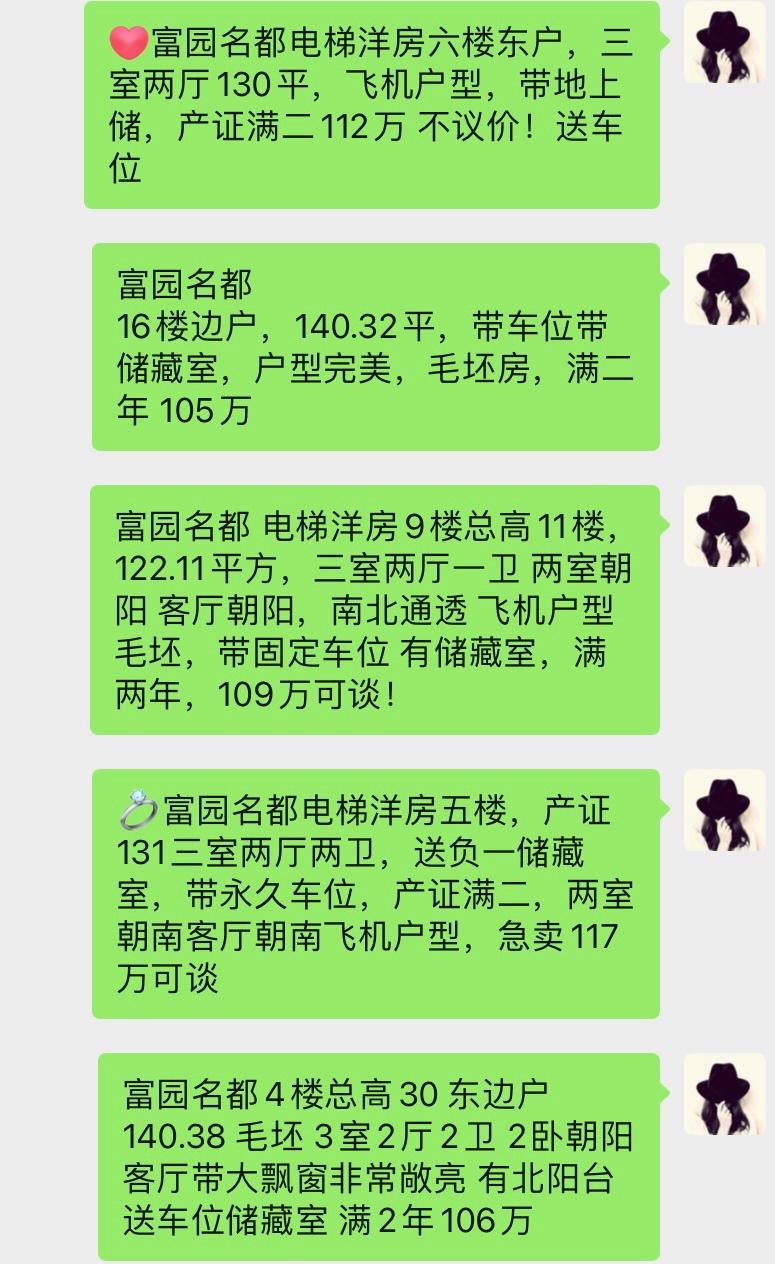View profile from avatar beside 122.11平方 message
Screen dimensions: 775x1264
point(724,526)
